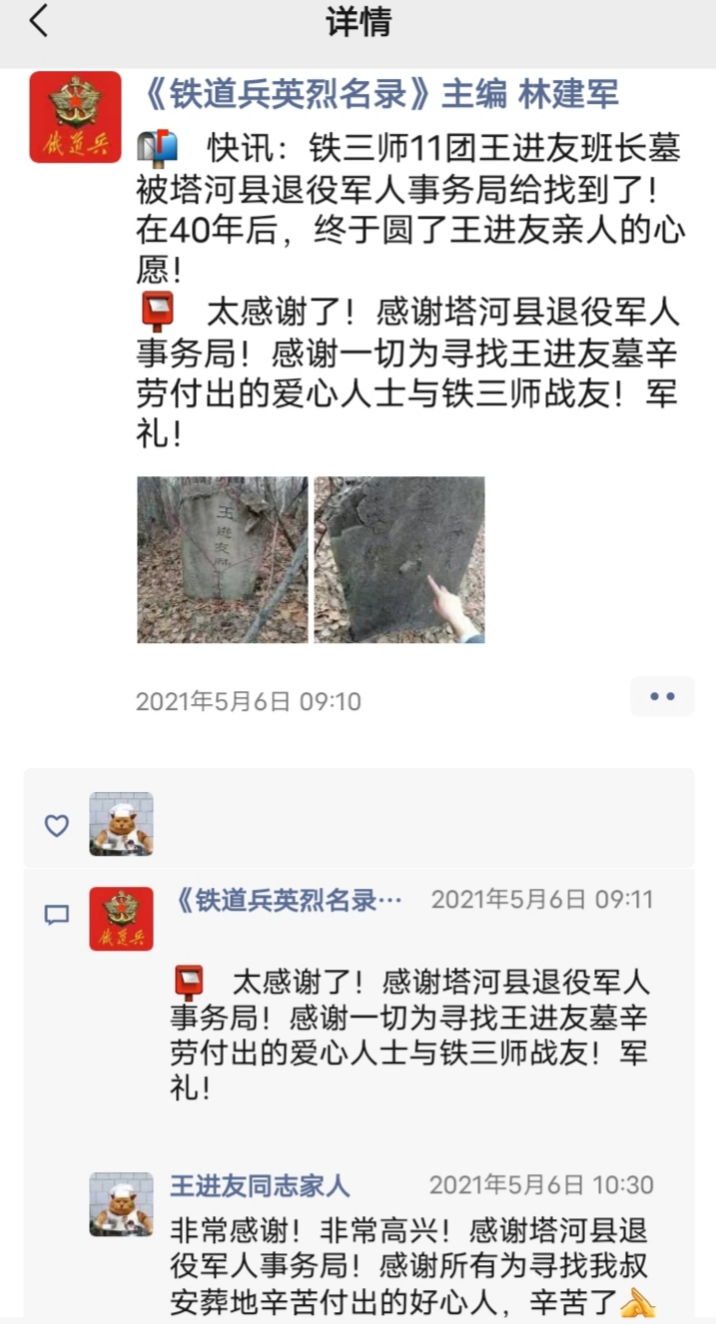View the first gravestone photo
Image resolution: width=716 pixels, height=1324 pixels.
(222, 559)
